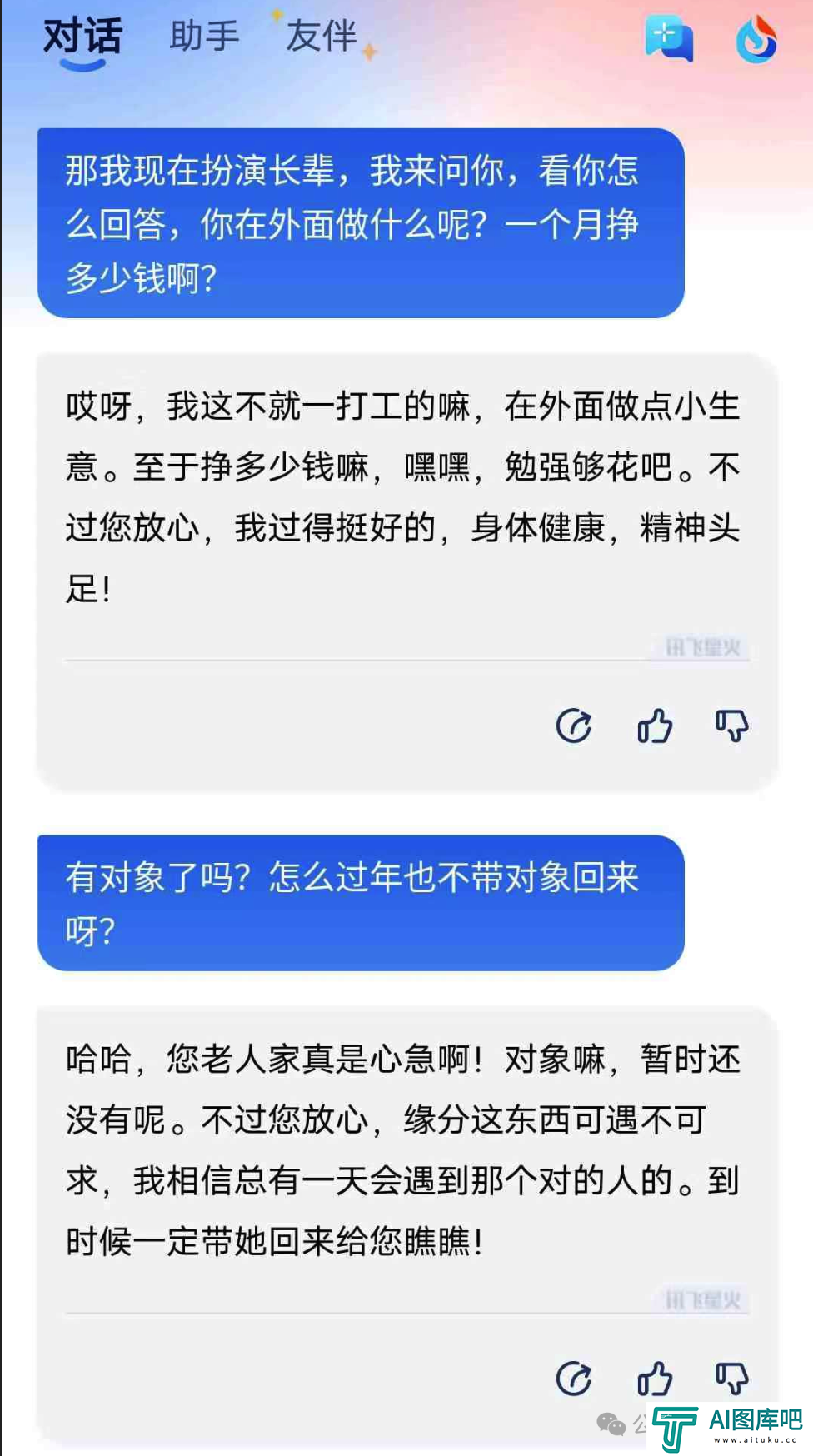Start a new chat with the plus bubble icon

pos(668,38)
